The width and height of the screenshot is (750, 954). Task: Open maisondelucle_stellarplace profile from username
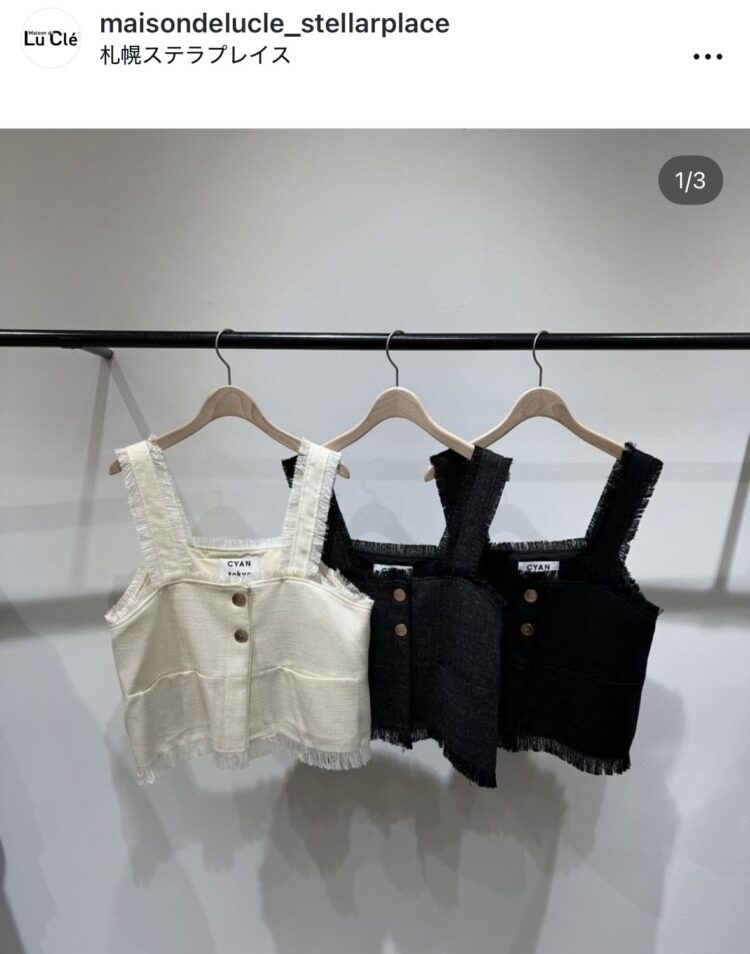tap(274, 23)
